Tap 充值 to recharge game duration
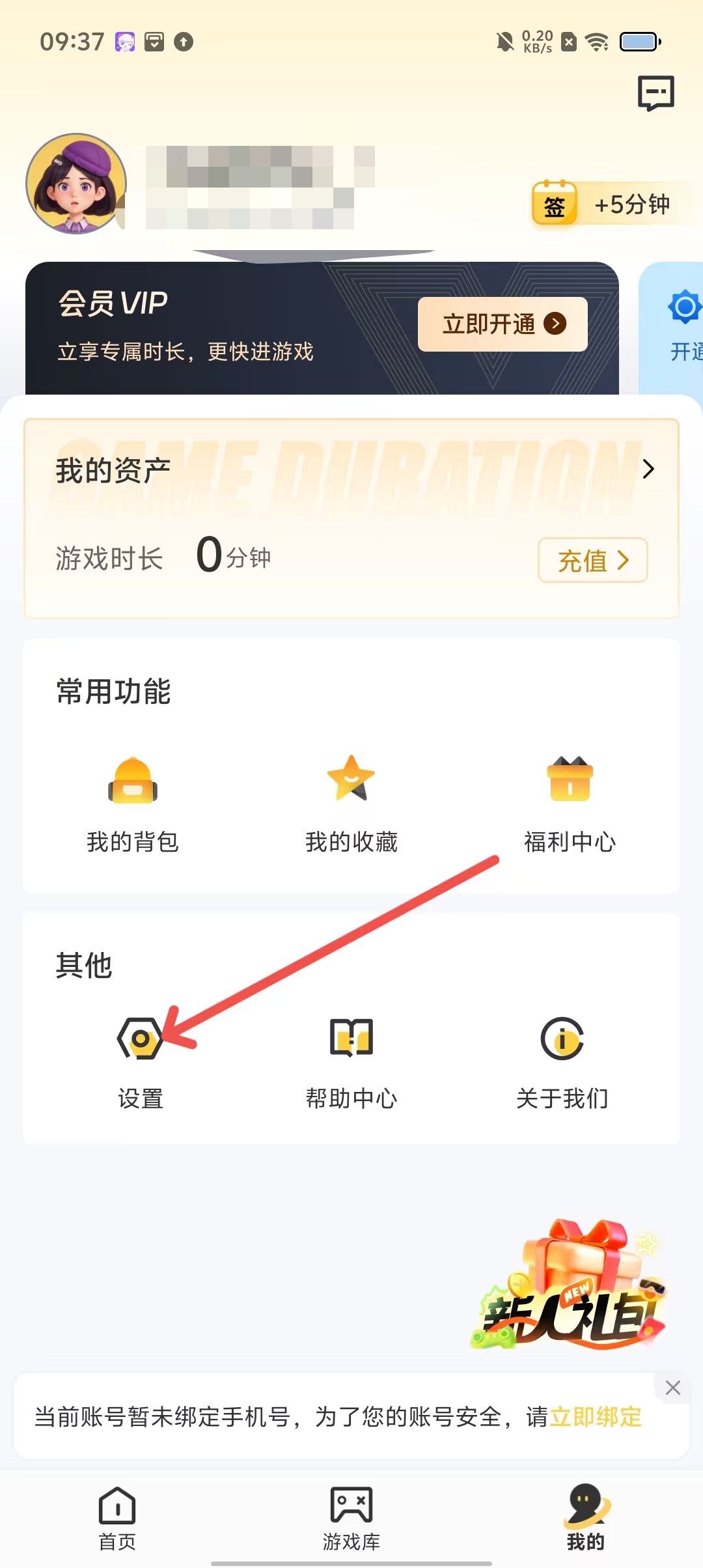The width and height of the screenshot is (703, 1568). (592, 560)
